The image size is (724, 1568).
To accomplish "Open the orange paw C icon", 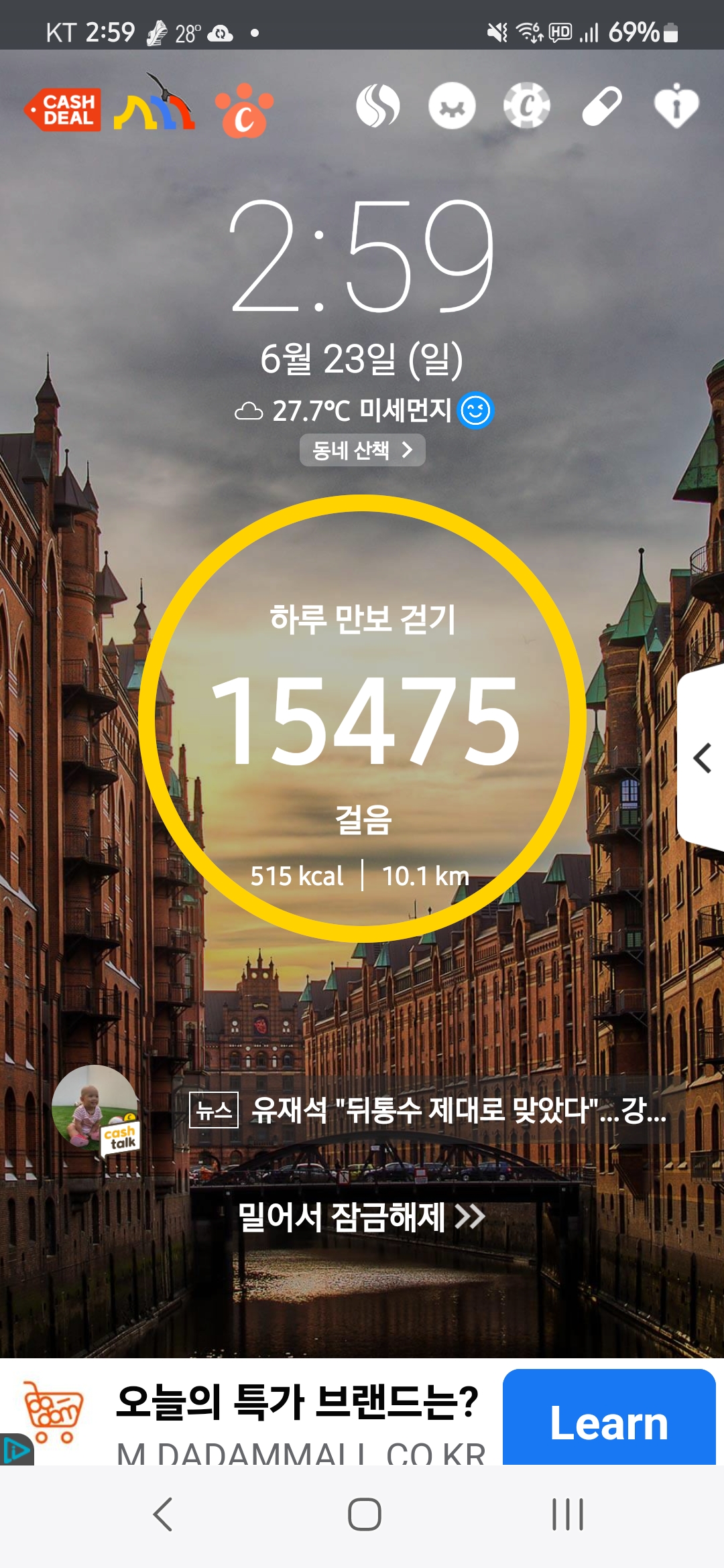I will pyautogui.click(x=244, y=111).
